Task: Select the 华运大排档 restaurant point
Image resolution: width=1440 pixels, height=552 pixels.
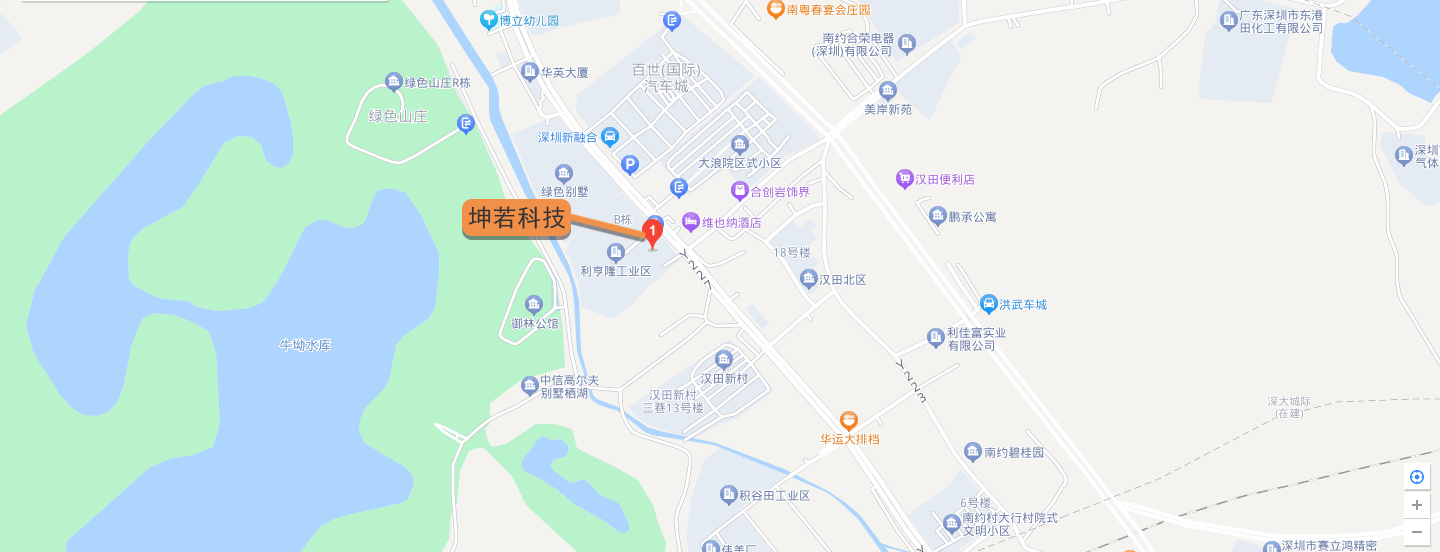Action: coord(849,421)
